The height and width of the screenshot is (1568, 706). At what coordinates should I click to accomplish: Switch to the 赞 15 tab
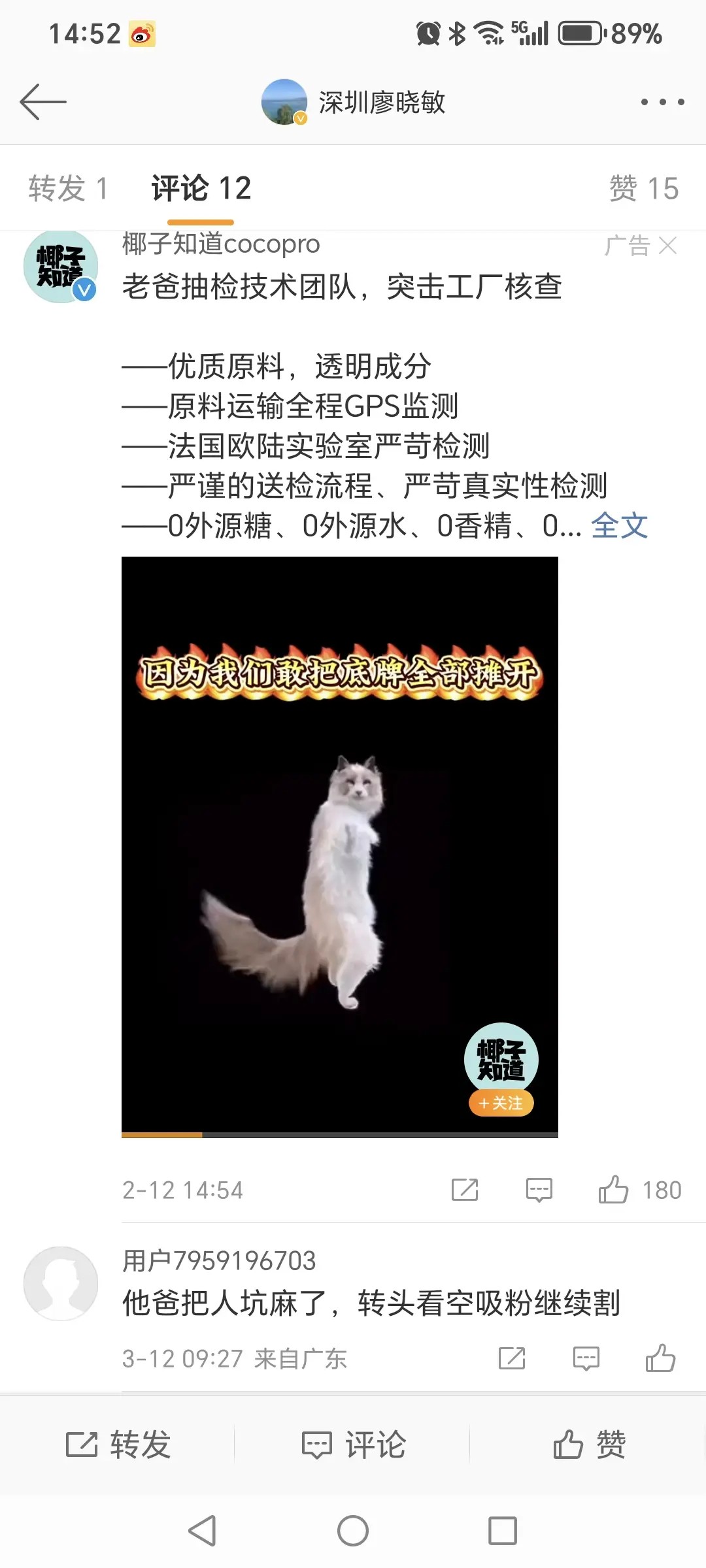(643, 189)
